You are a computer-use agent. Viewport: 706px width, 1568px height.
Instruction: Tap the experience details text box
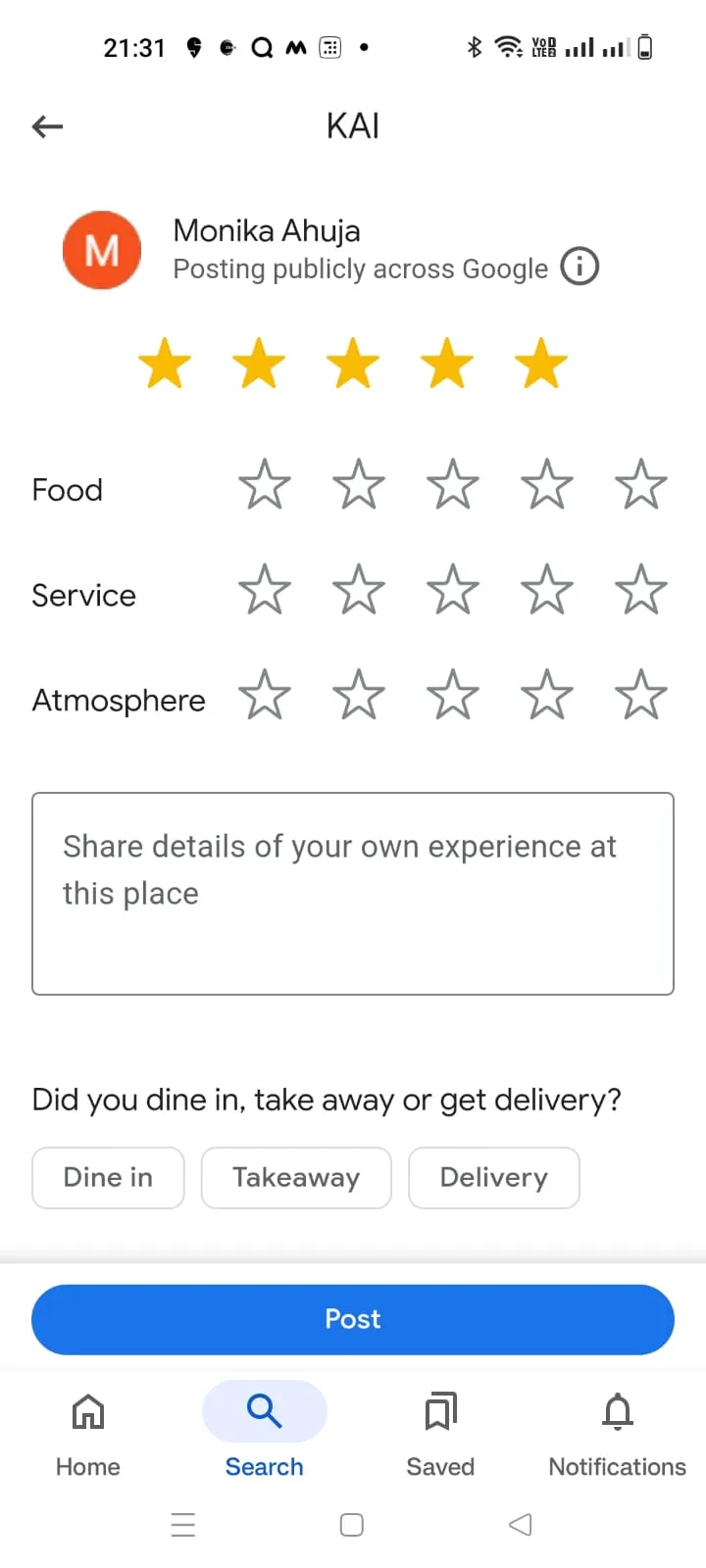(352, 892)
